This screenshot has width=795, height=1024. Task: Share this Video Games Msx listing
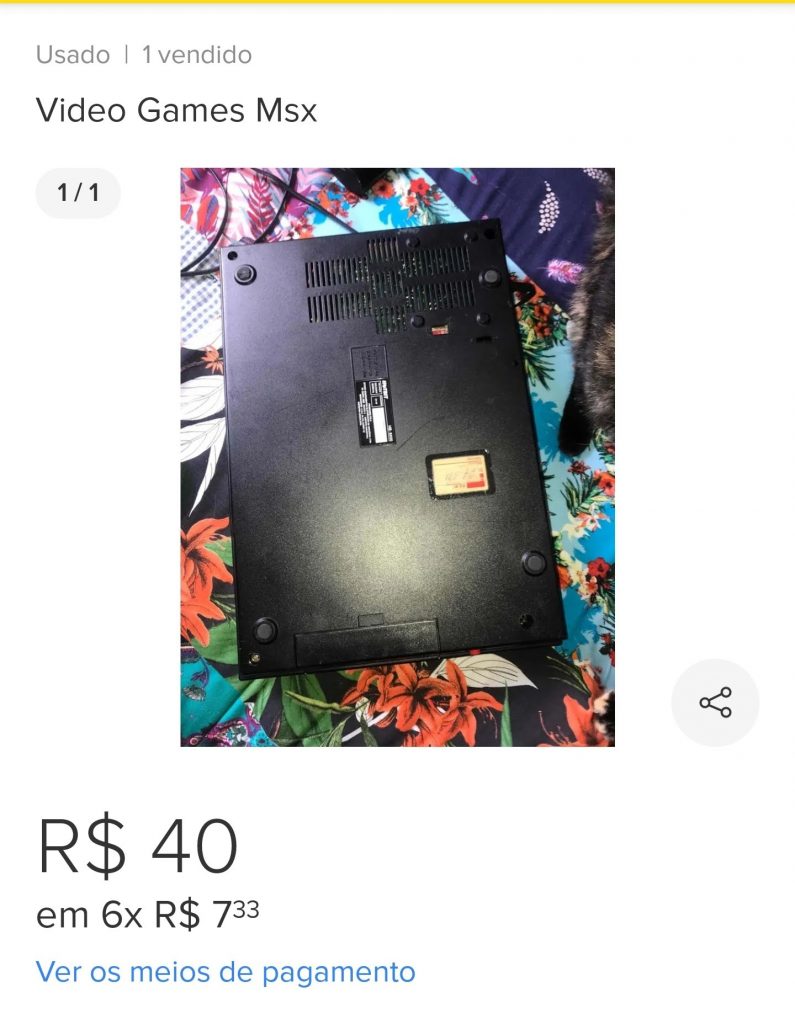coord(715,703)
